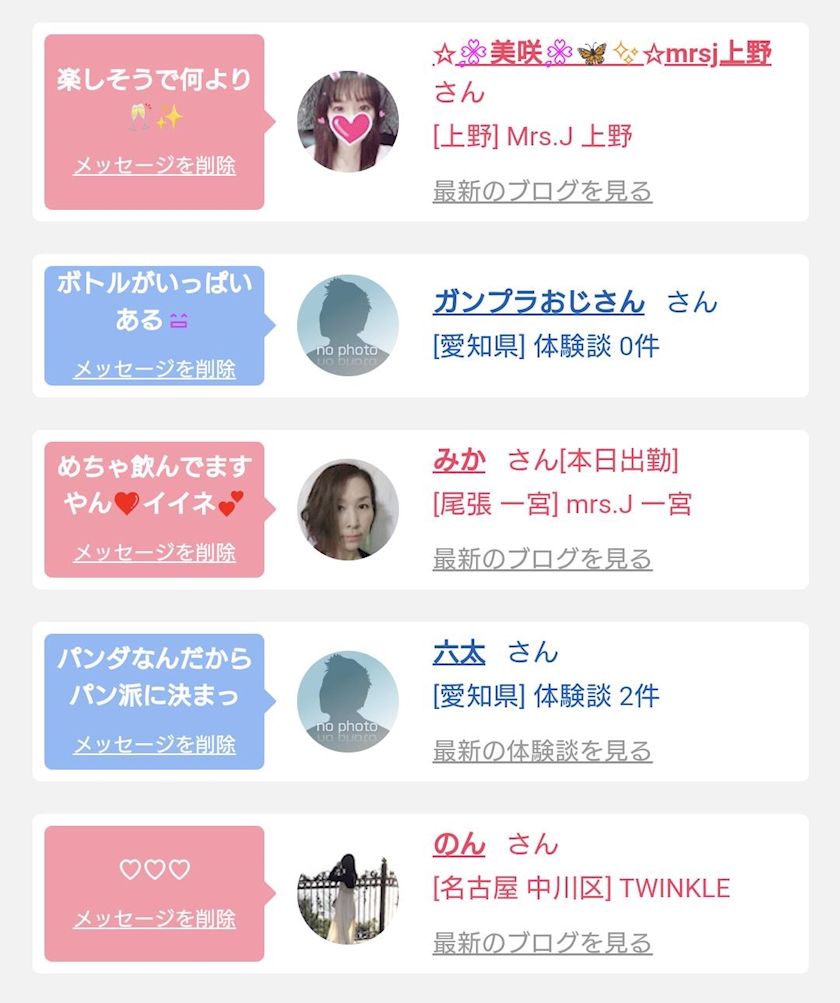Open 六太's profile link
Viewport: 840px width, 1003px height.
[x=459, y=652]
